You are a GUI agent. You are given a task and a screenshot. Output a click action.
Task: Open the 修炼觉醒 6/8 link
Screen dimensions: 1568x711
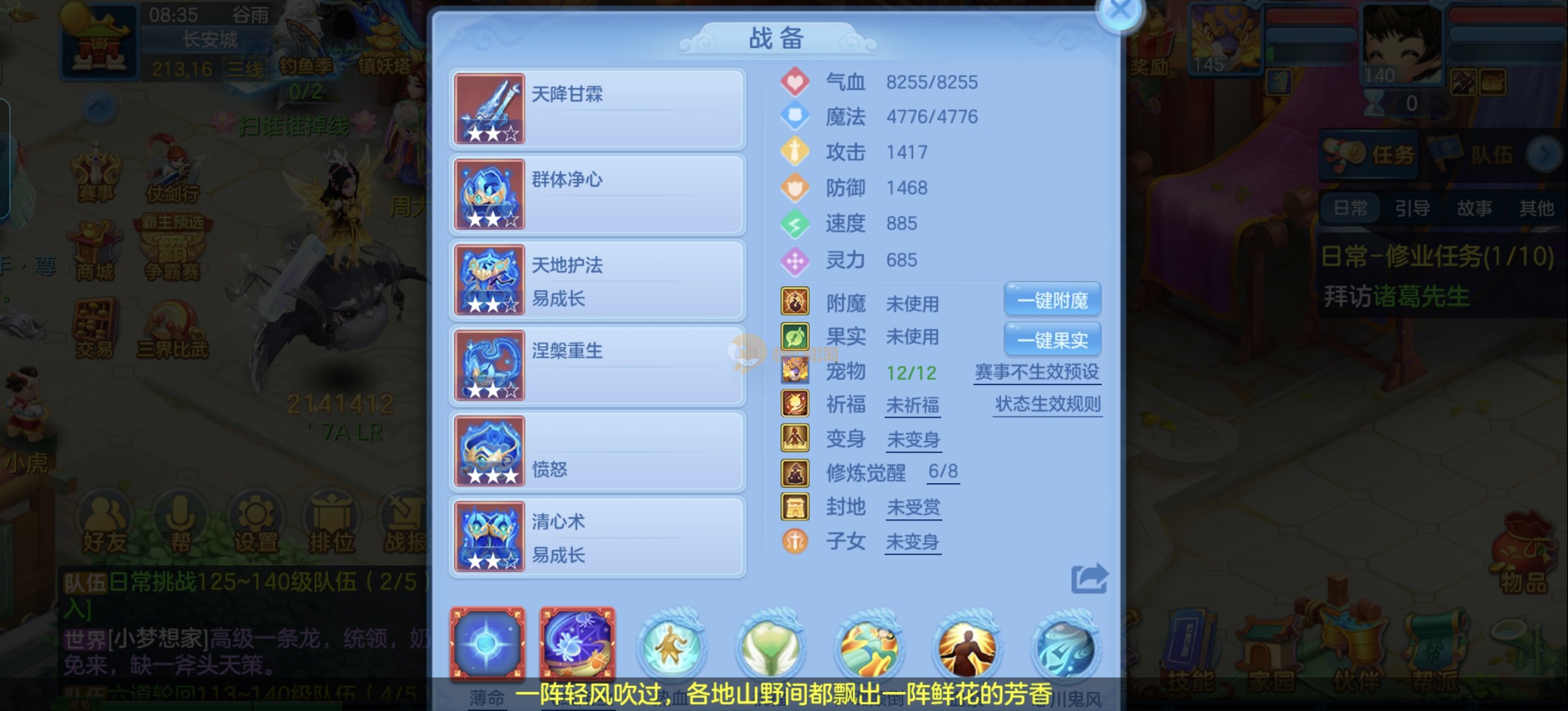943,472
